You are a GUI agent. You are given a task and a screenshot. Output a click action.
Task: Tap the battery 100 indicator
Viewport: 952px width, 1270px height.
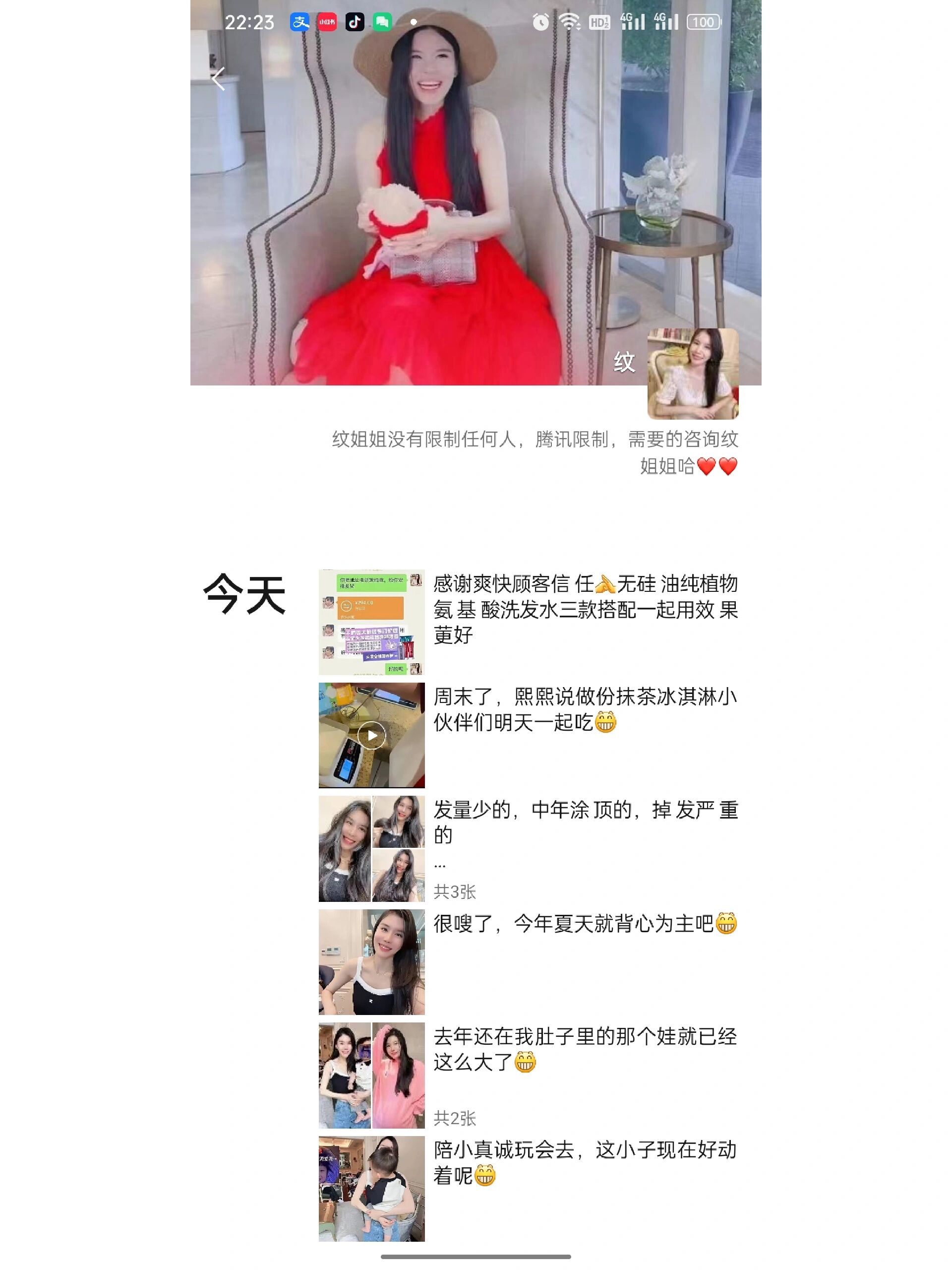coord(704,22)
